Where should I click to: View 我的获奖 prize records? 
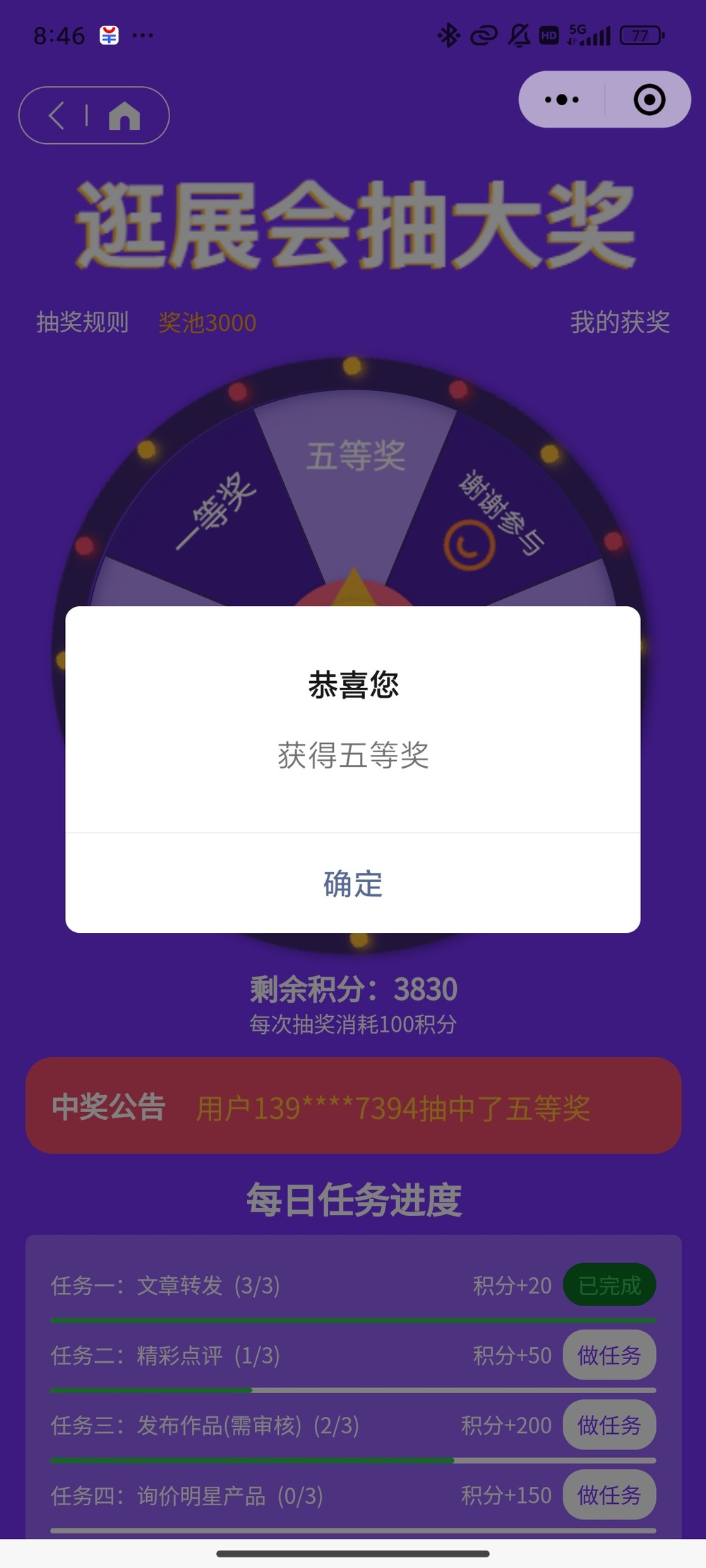(620, 322)
